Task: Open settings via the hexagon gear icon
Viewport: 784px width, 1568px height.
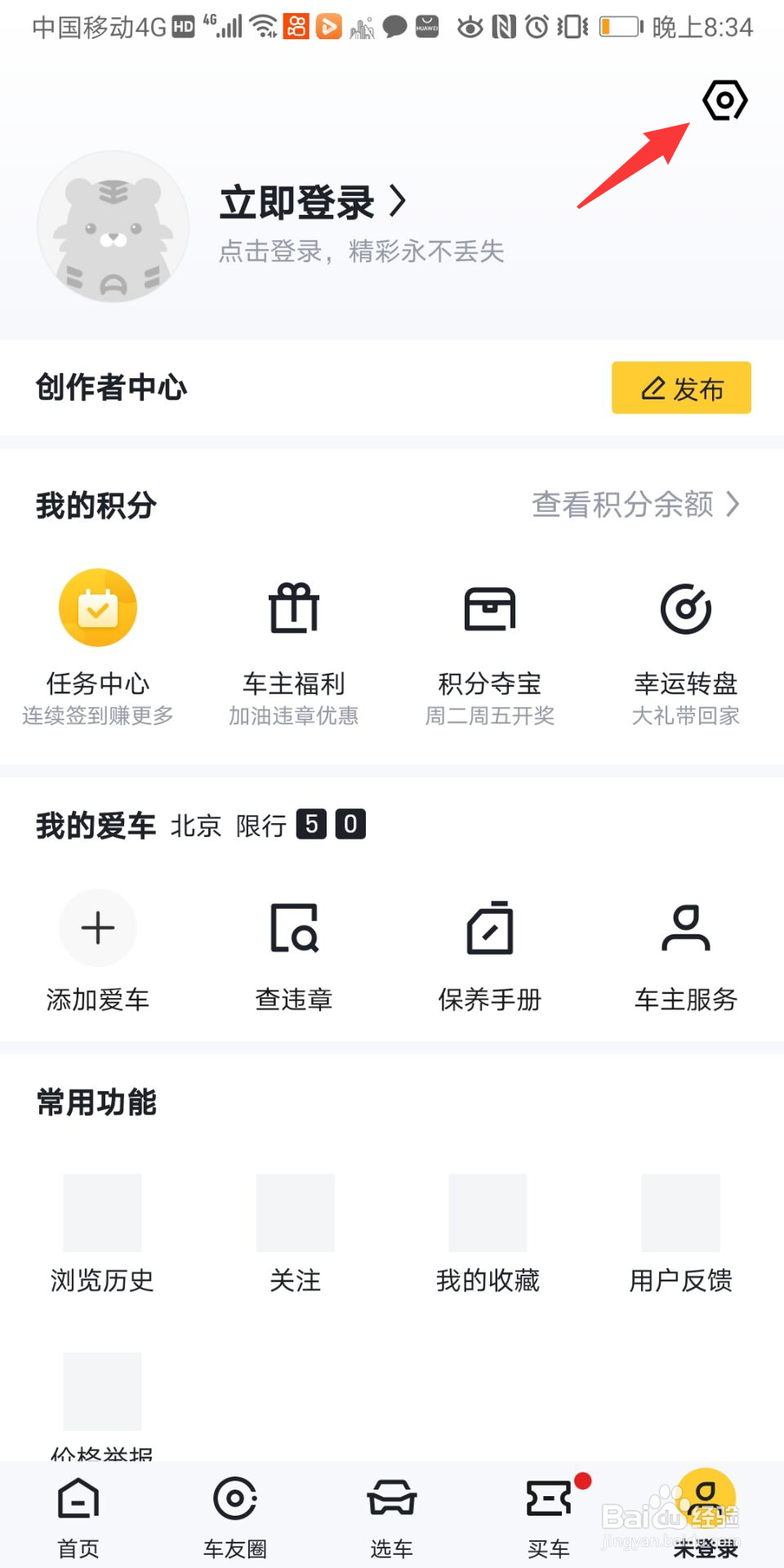Action: point(724,100)
